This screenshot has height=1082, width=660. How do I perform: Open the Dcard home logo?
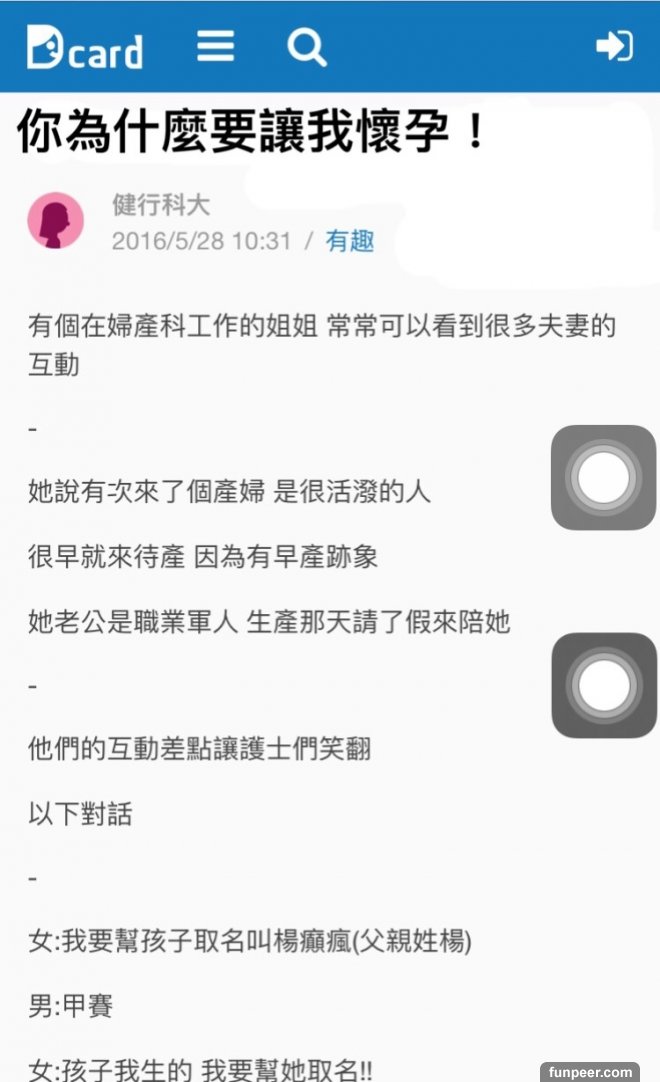click(x=85, y=47)
